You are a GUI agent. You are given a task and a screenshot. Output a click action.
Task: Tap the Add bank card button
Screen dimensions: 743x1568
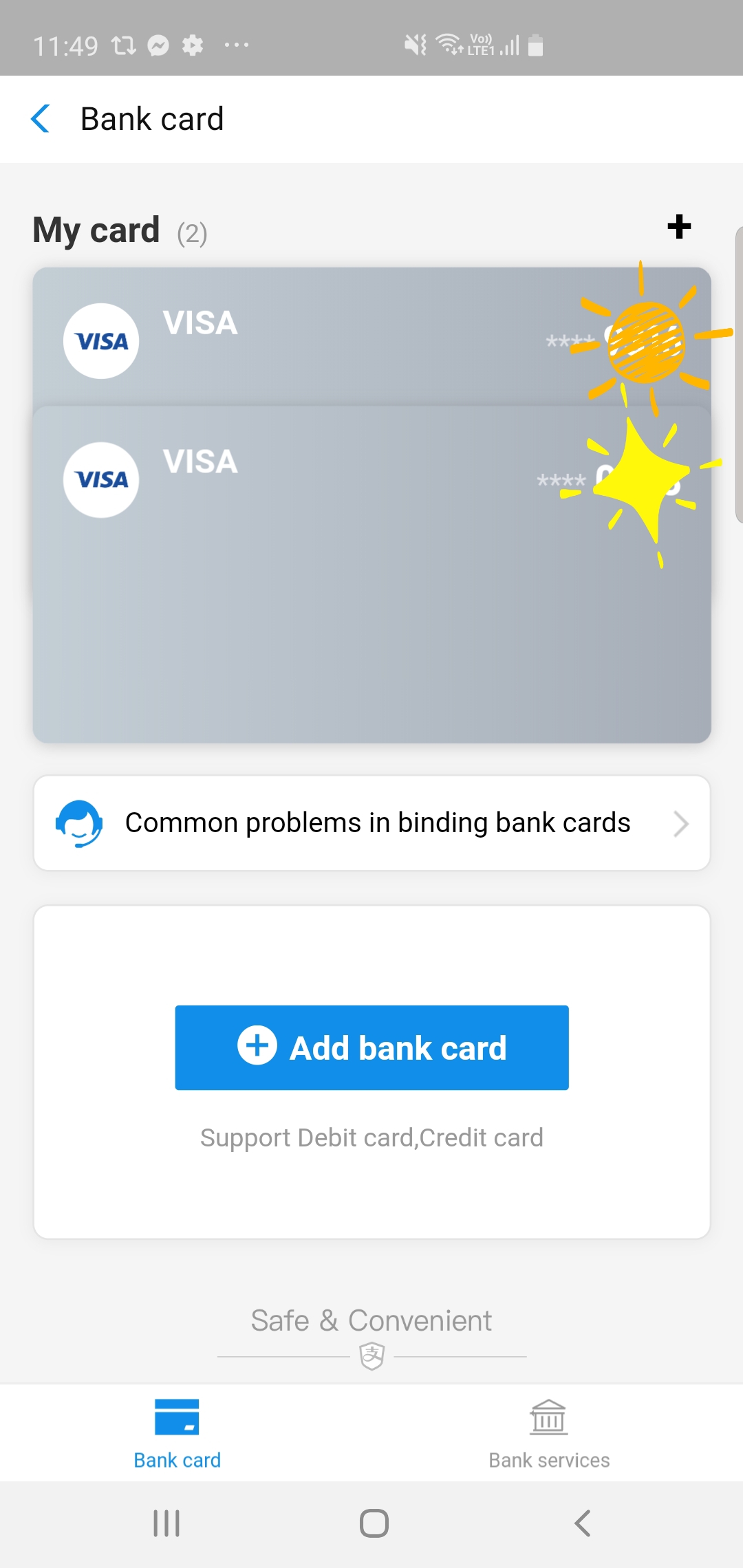tap(371, 1047)
